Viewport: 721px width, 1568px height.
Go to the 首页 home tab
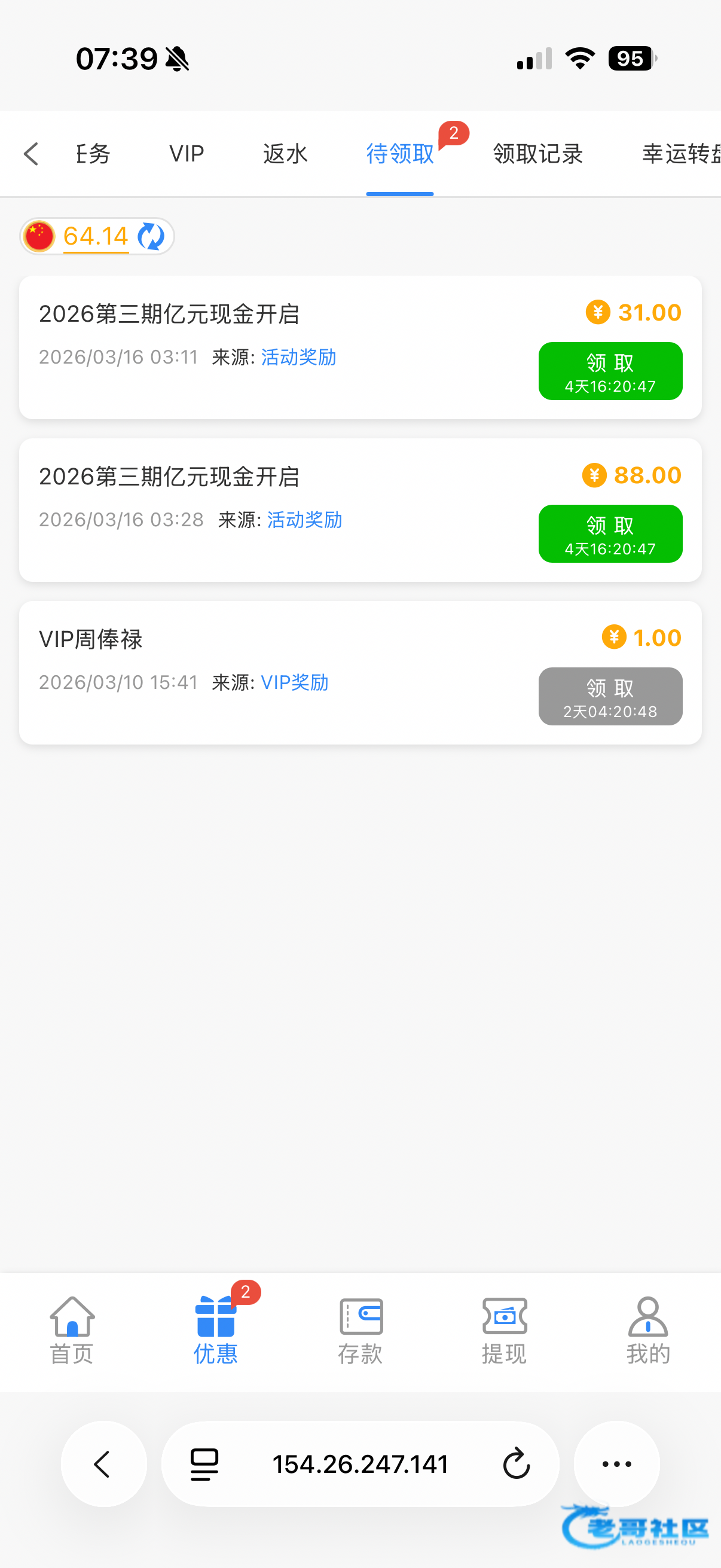tap(72, 1331)
